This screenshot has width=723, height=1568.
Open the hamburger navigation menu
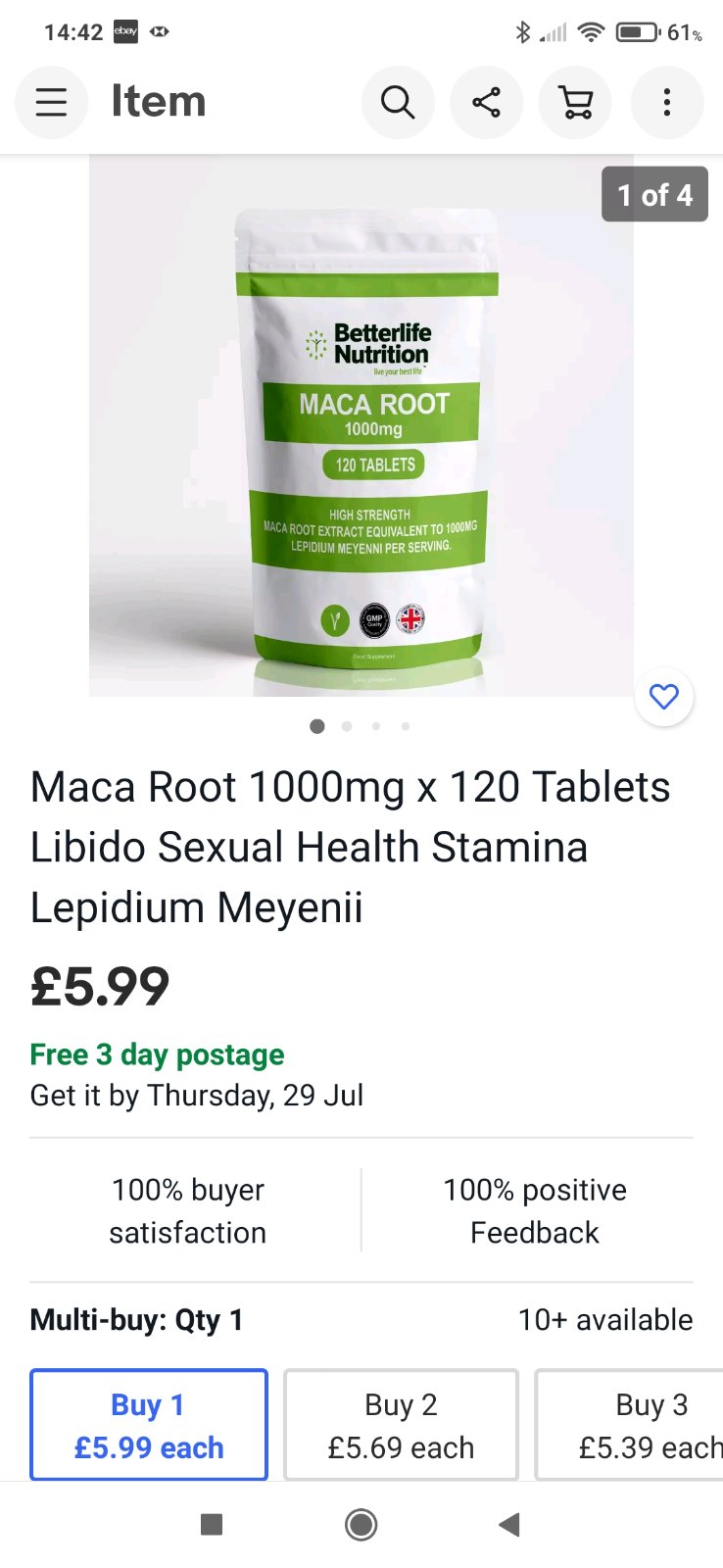pos(51,102)
